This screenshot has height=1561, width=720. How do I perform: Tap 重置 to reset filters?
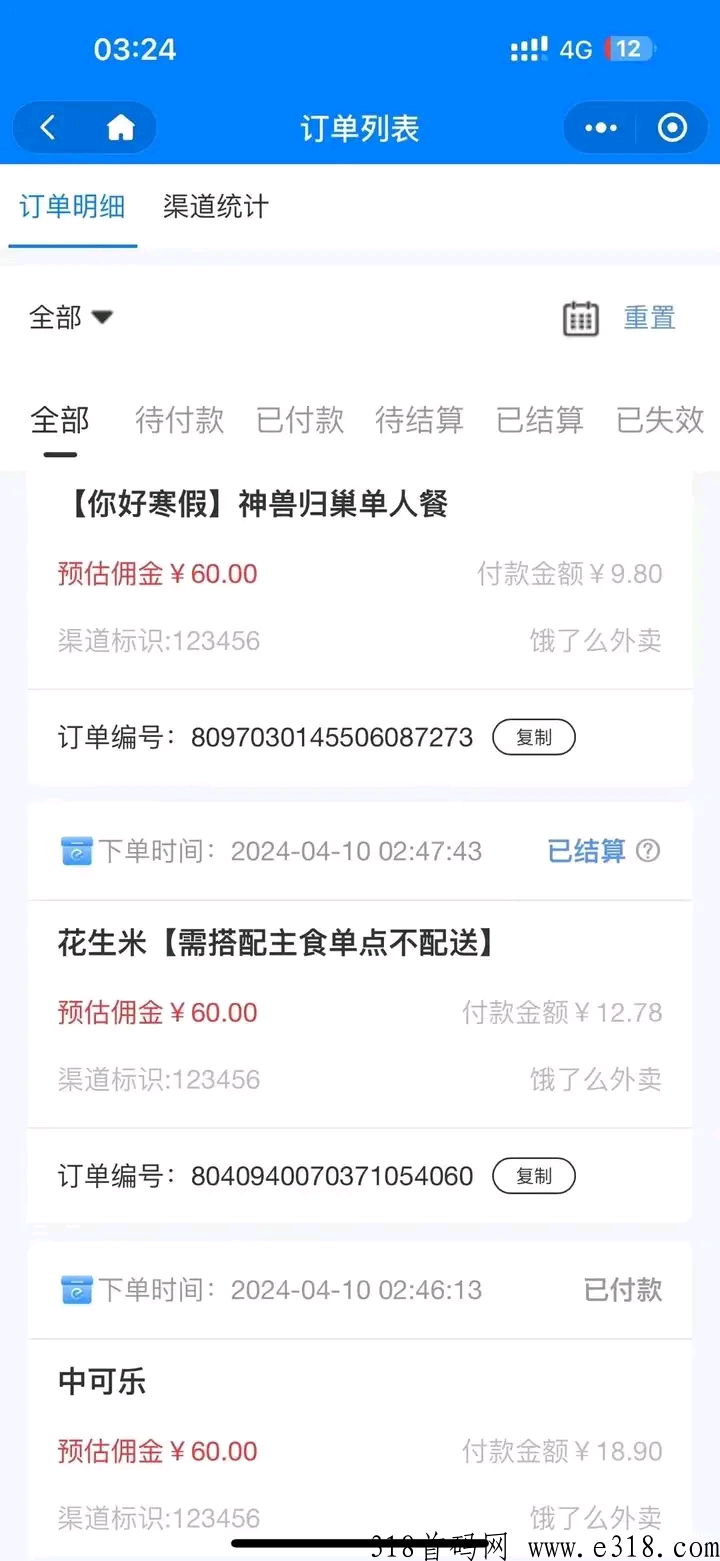(x=650, y=318)
